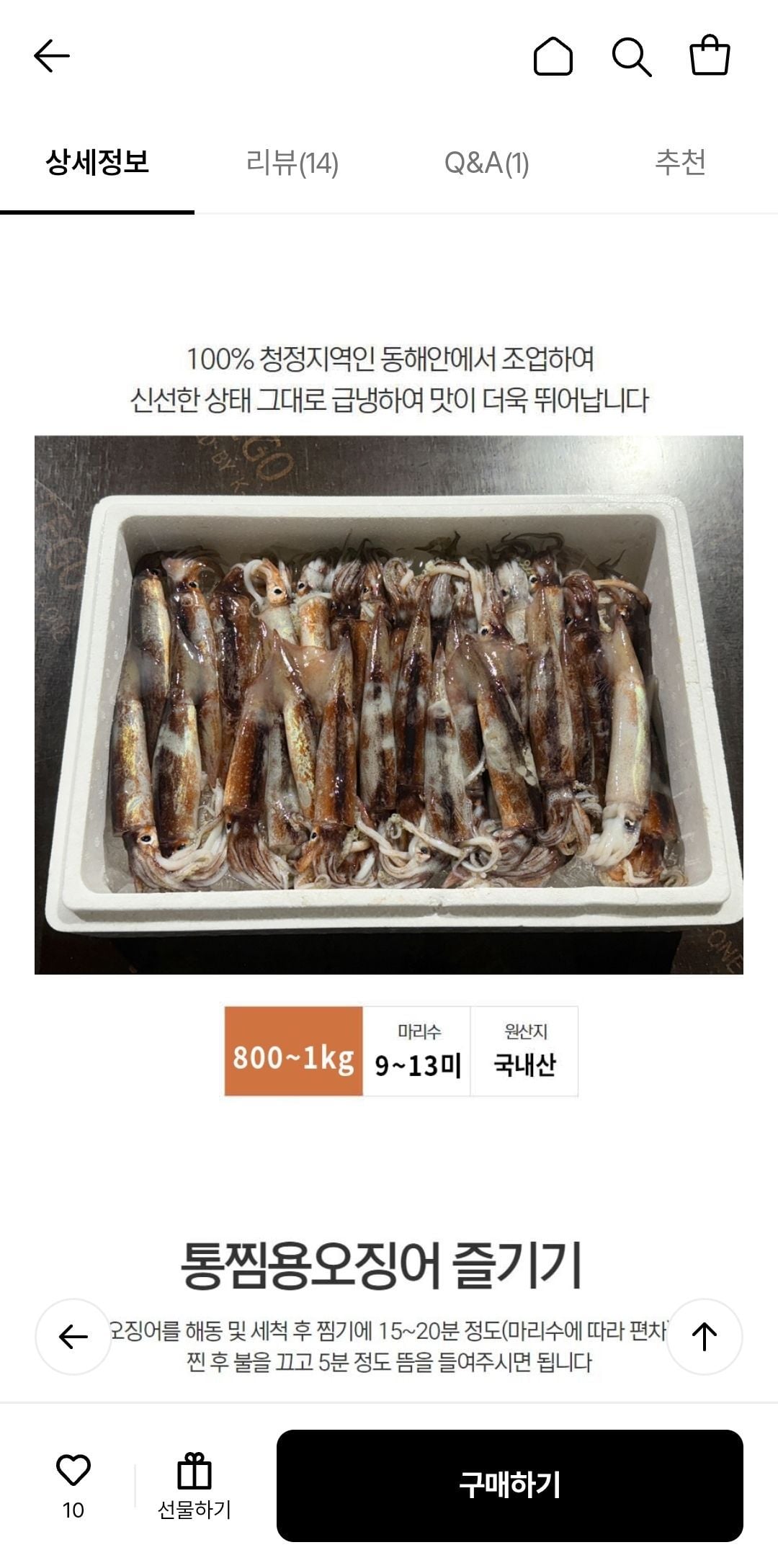Open the 추천 tab

coord(680,163)
